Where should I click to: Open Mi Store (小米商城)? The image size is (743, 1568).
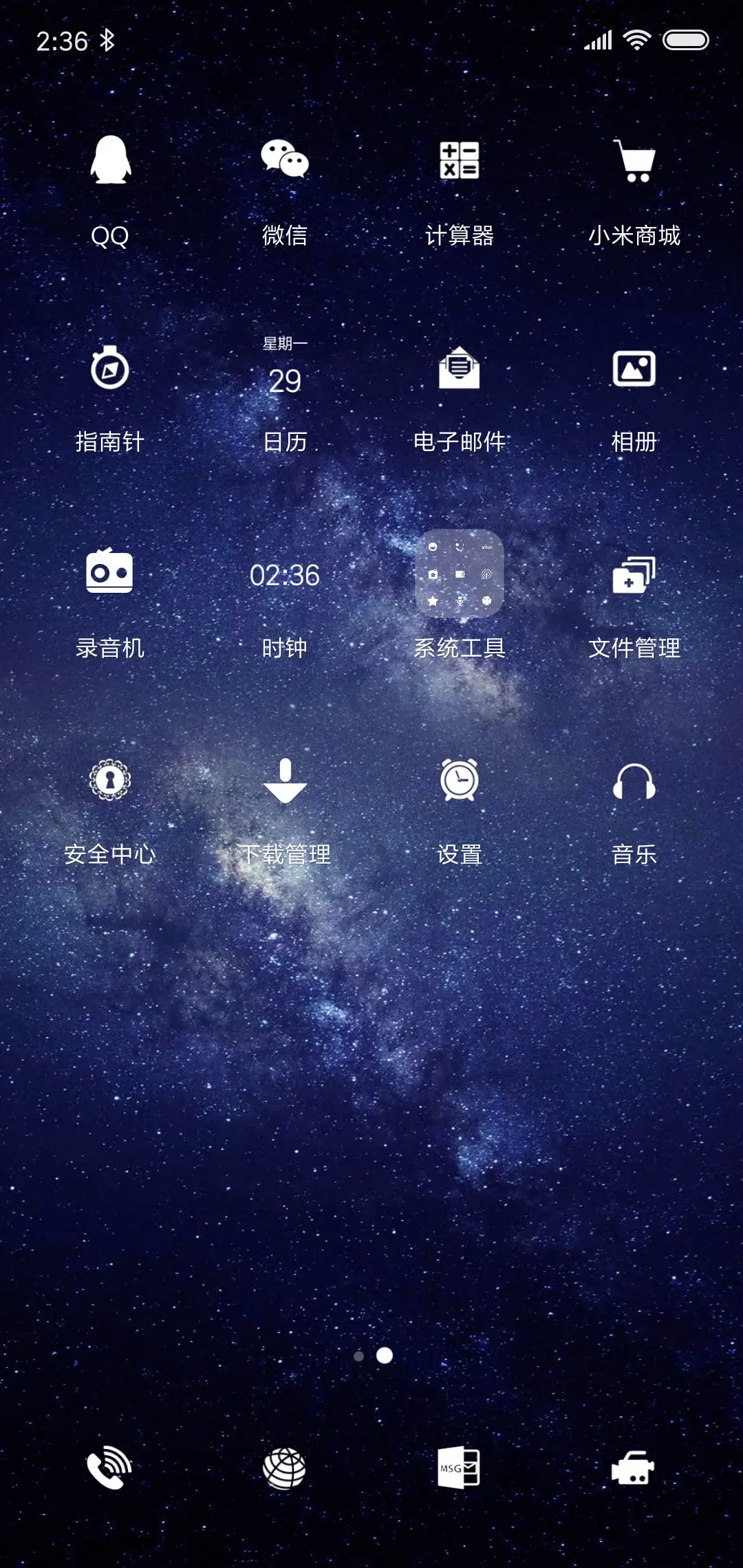[634, 164]
